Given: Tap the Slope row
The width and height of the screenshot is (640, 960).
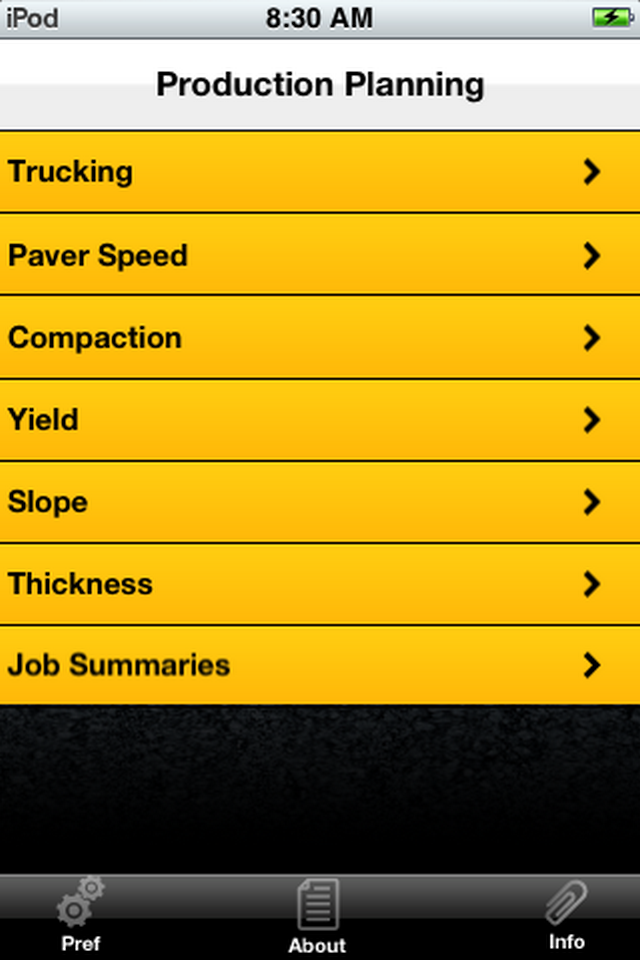Looking at the screenshot, I should tap(320, 502).
